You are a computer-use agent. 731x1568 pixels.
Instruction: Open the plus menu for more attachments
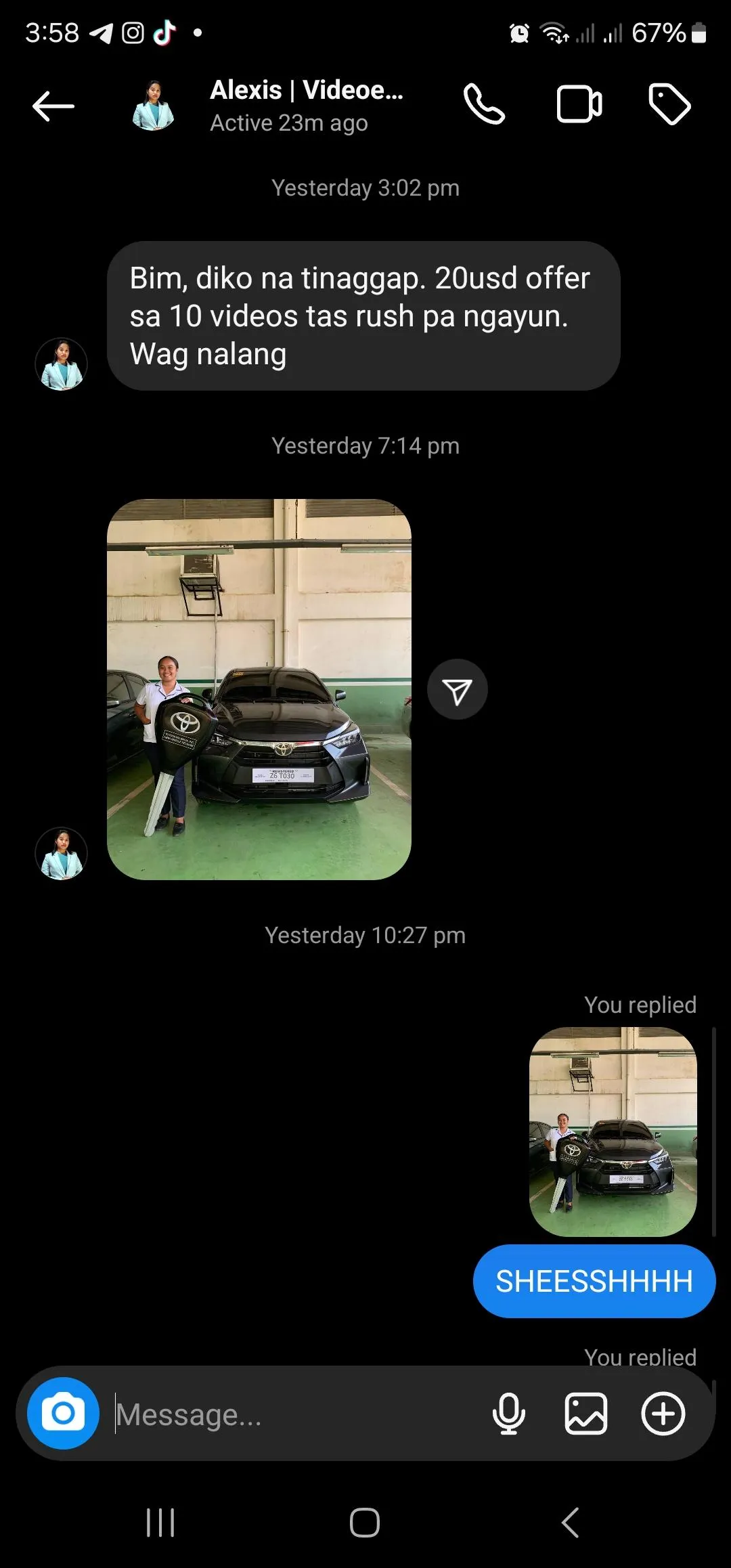[x=663, y=1414]
